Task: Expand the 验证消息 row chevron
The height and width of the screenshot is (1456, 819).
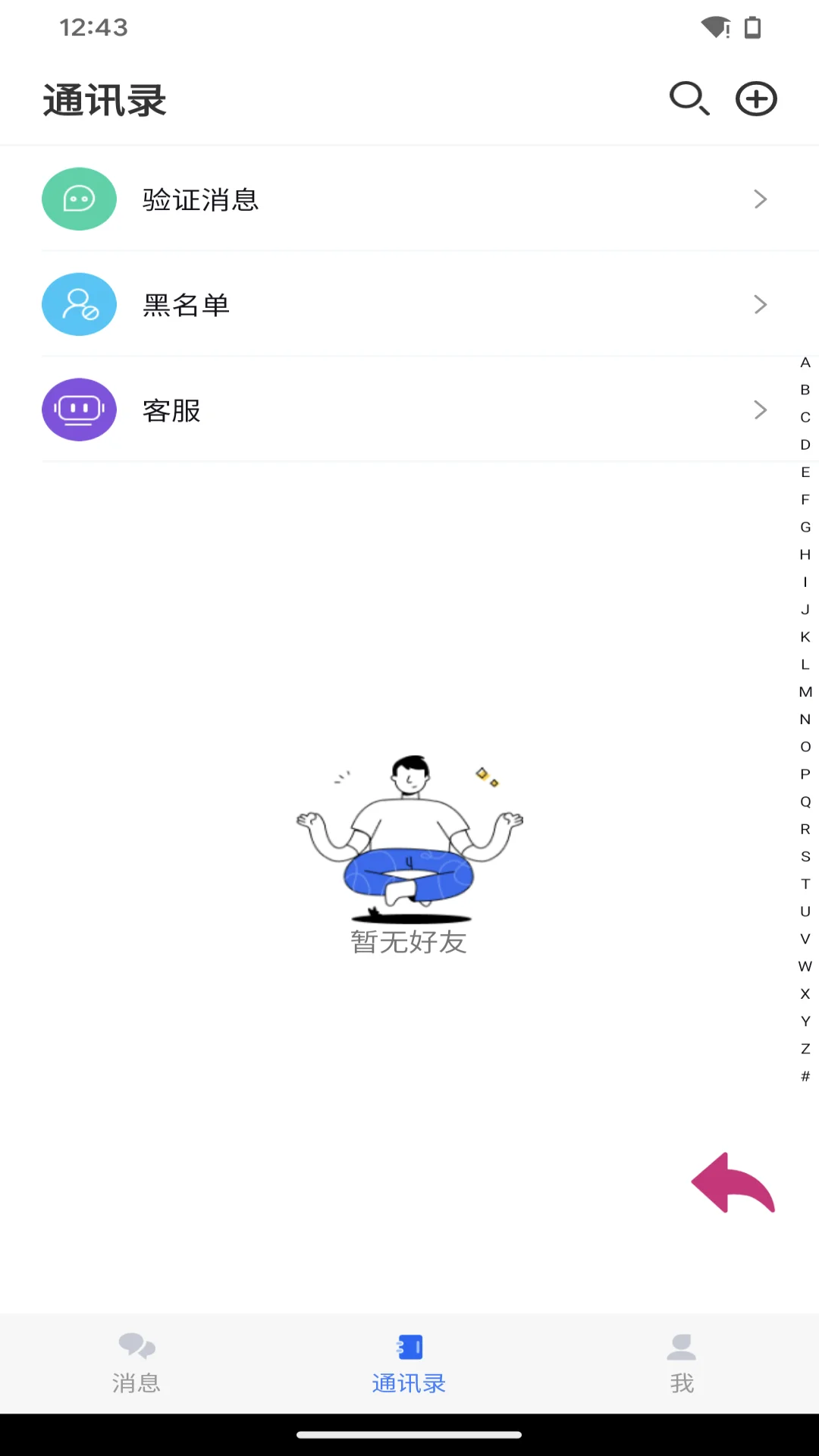Action: [x=761, y=199]
